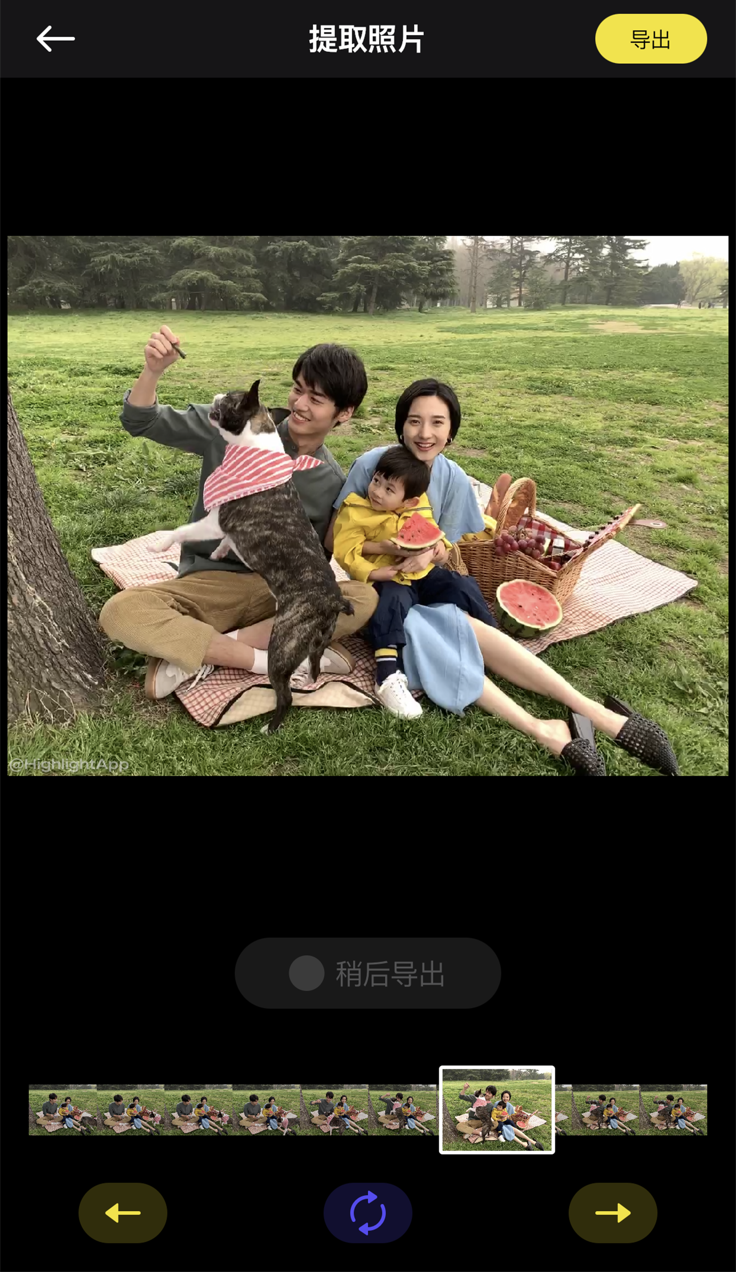
Task: Tap the yellow 导出 export button
Action: (x=651, y=39)
